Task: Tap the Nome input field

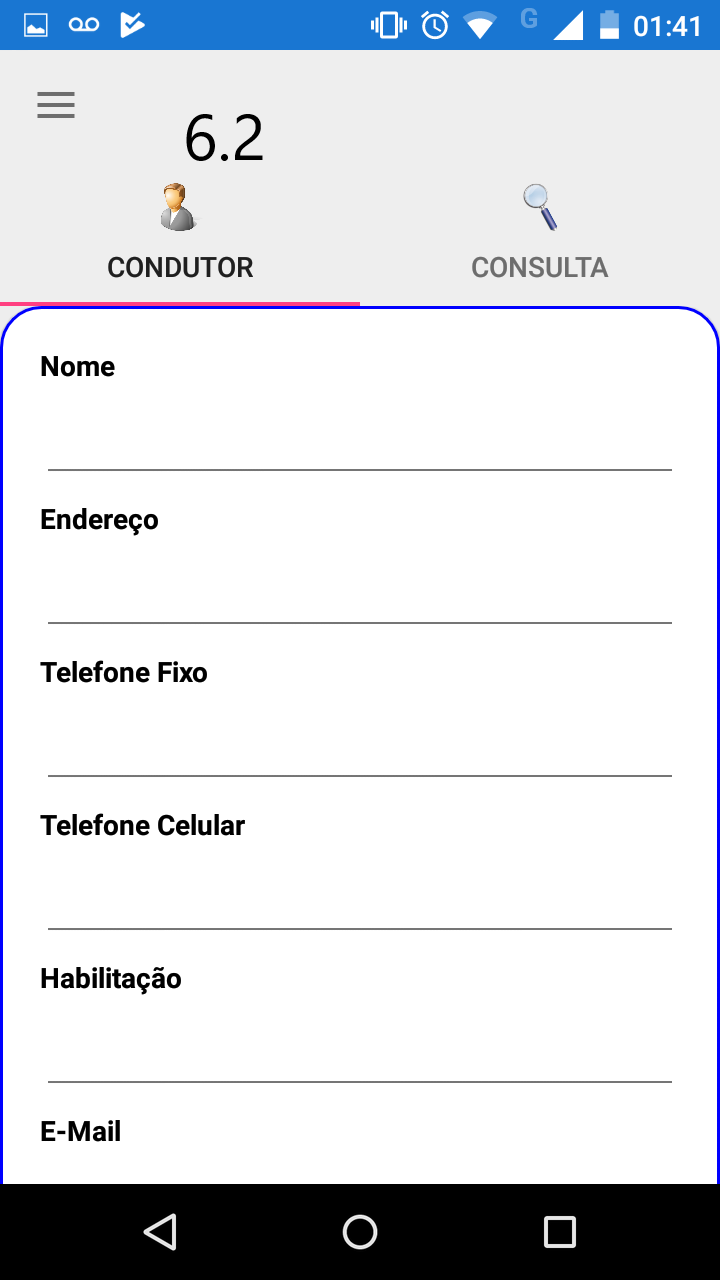Action: point(360,435)
